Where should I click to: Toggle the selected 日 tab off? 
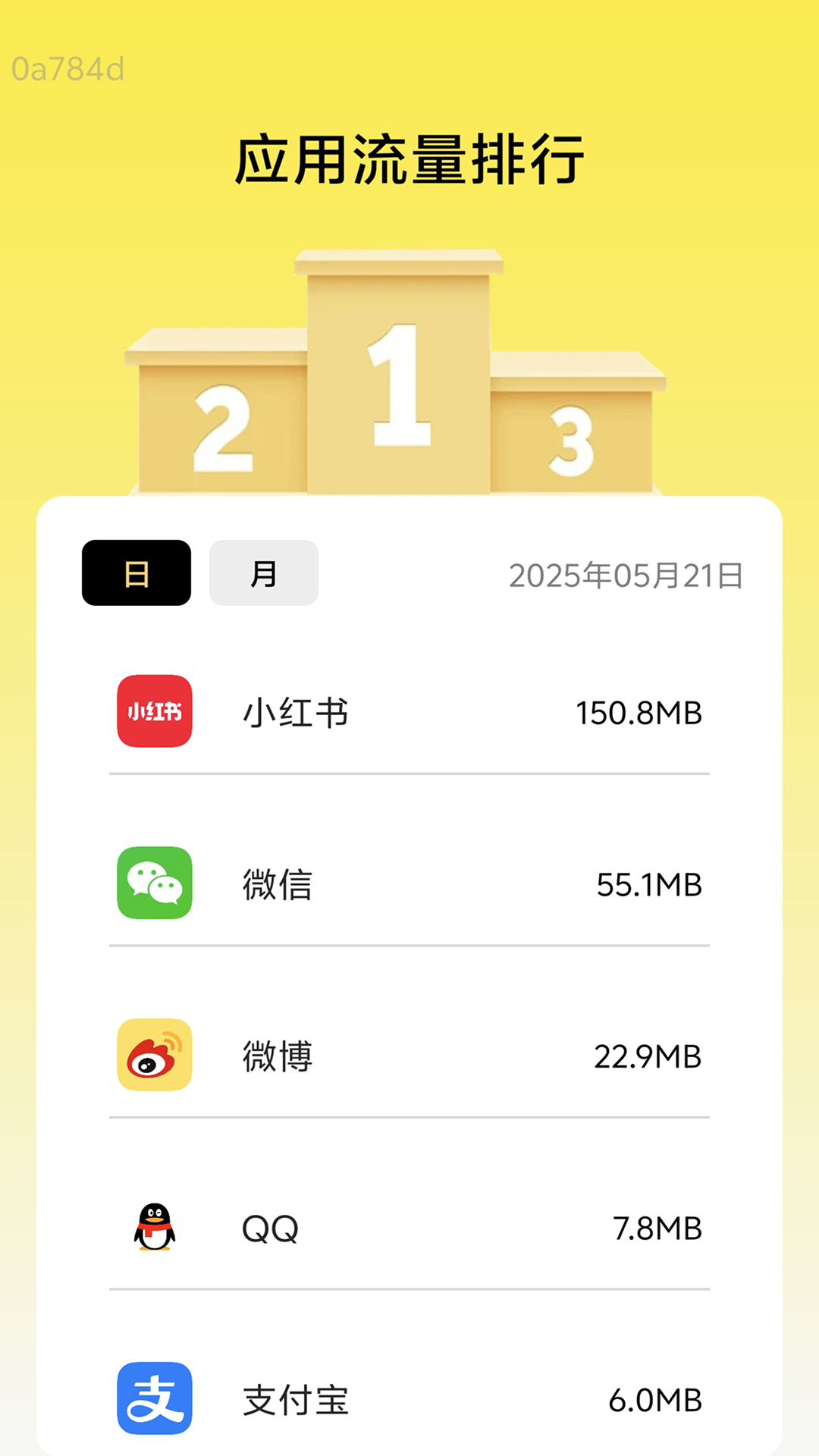[135, 573]
